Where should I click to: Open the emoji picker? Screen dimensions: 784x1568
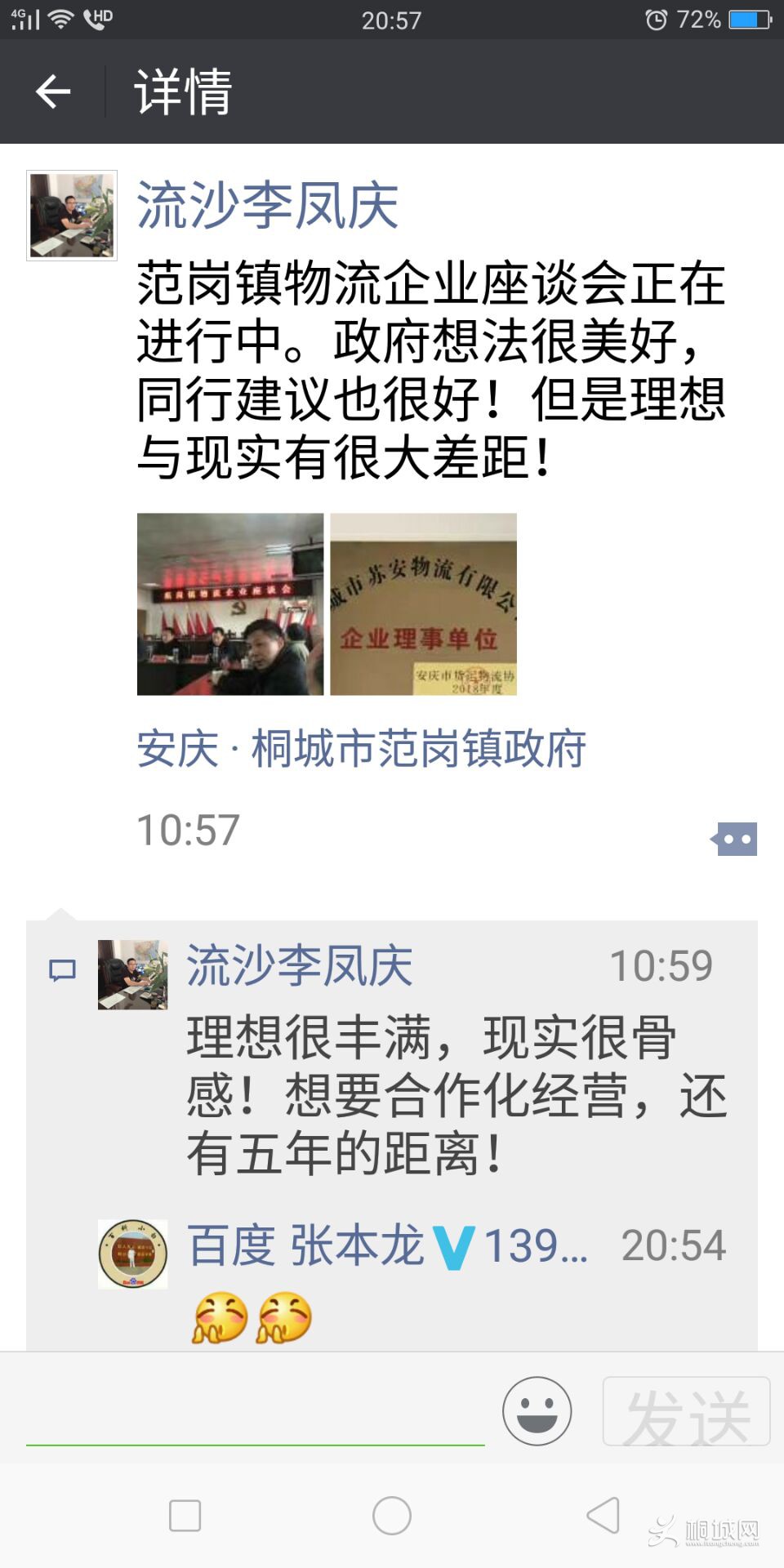pyautogui.click(x=537, y=1411)
